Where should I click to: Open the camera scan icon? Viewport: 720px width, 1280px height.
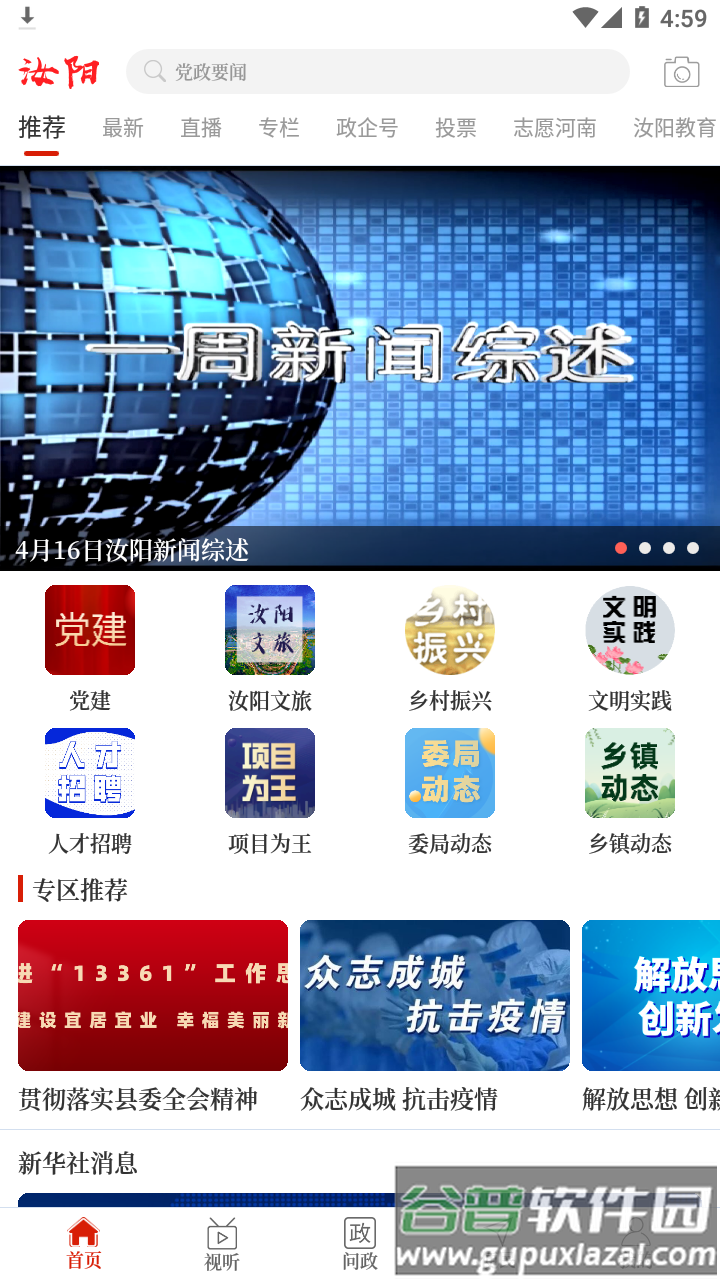pyautogui.click(x=681, y=72)
